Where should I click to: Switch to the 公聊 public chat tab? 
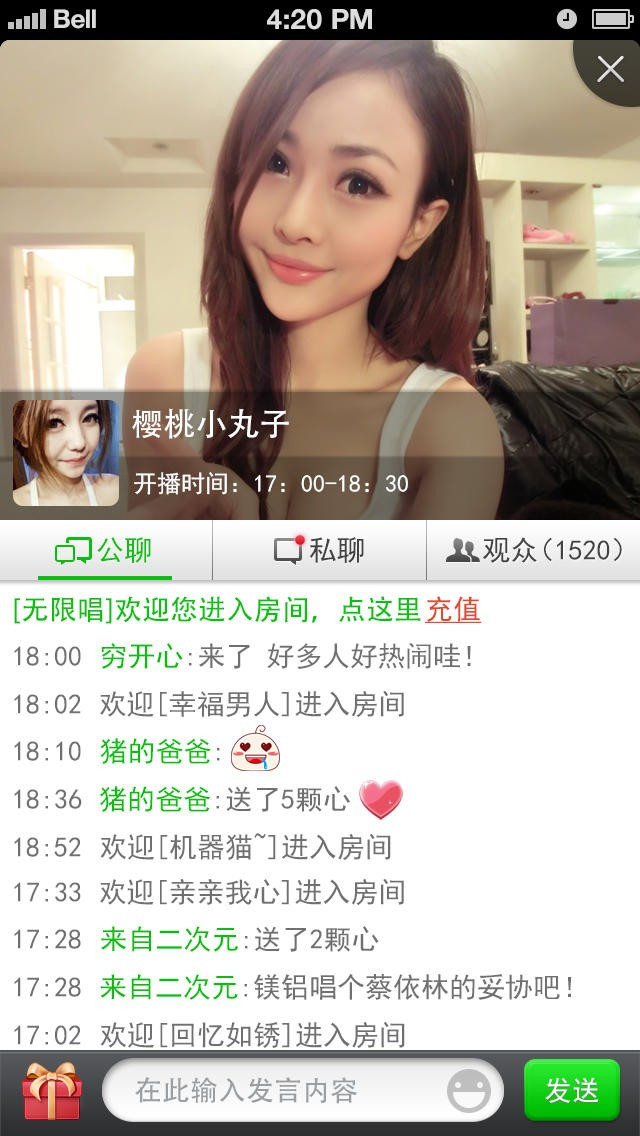tap(105, 550)
